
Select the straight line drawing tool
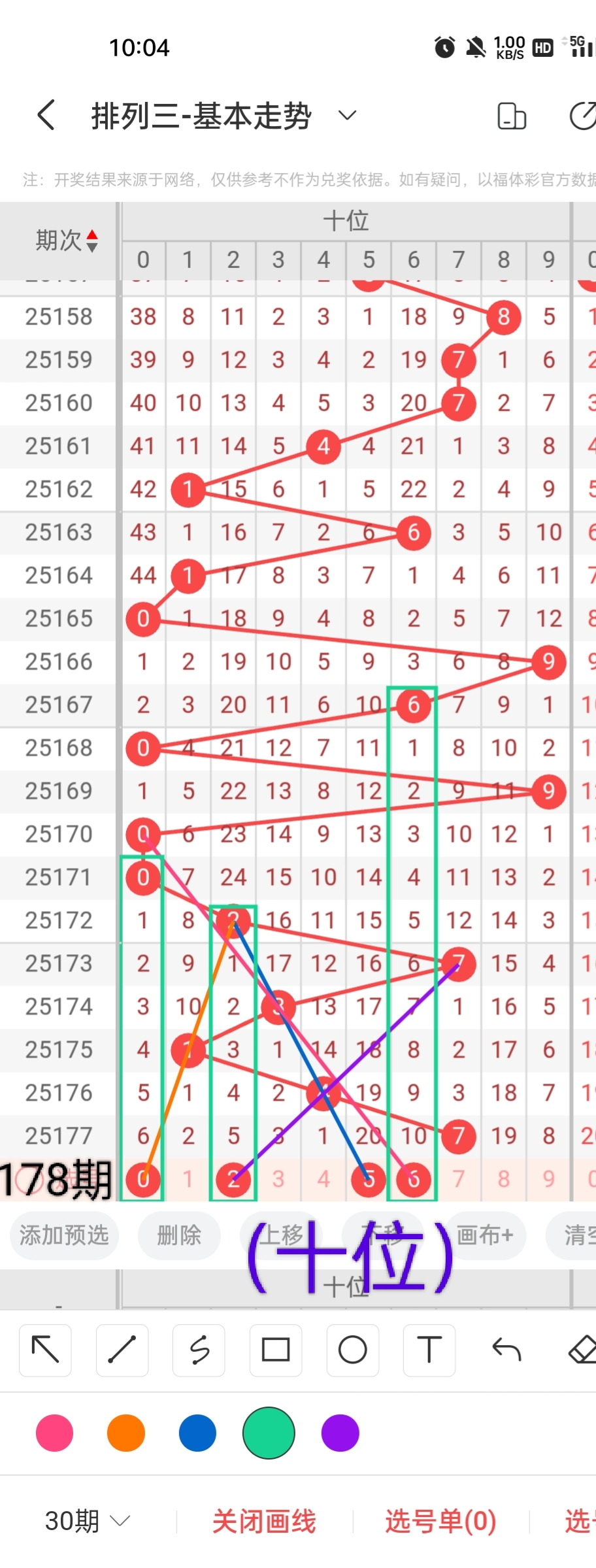click(x=122, y=1350)
